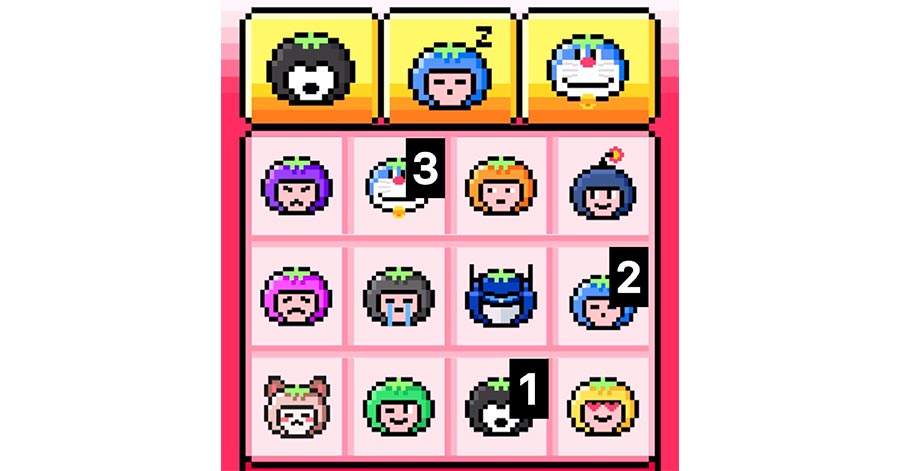This screenshot has height=471, width=900.
Task: Tap the navy bomb head tile
Action: 603,187
